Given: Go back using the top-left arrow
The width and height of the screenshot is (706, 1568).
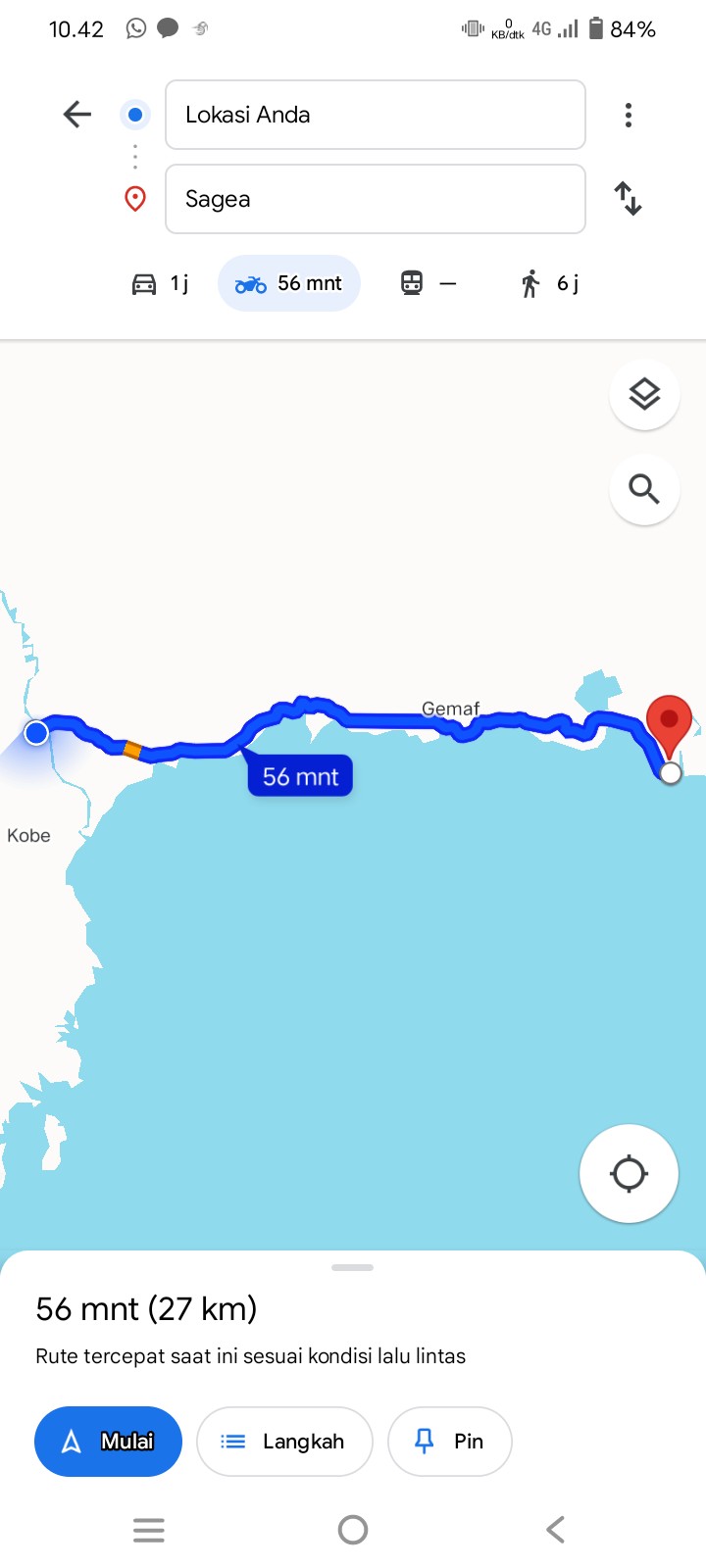Looking at the screenshot, I should (x=76, y=115).
